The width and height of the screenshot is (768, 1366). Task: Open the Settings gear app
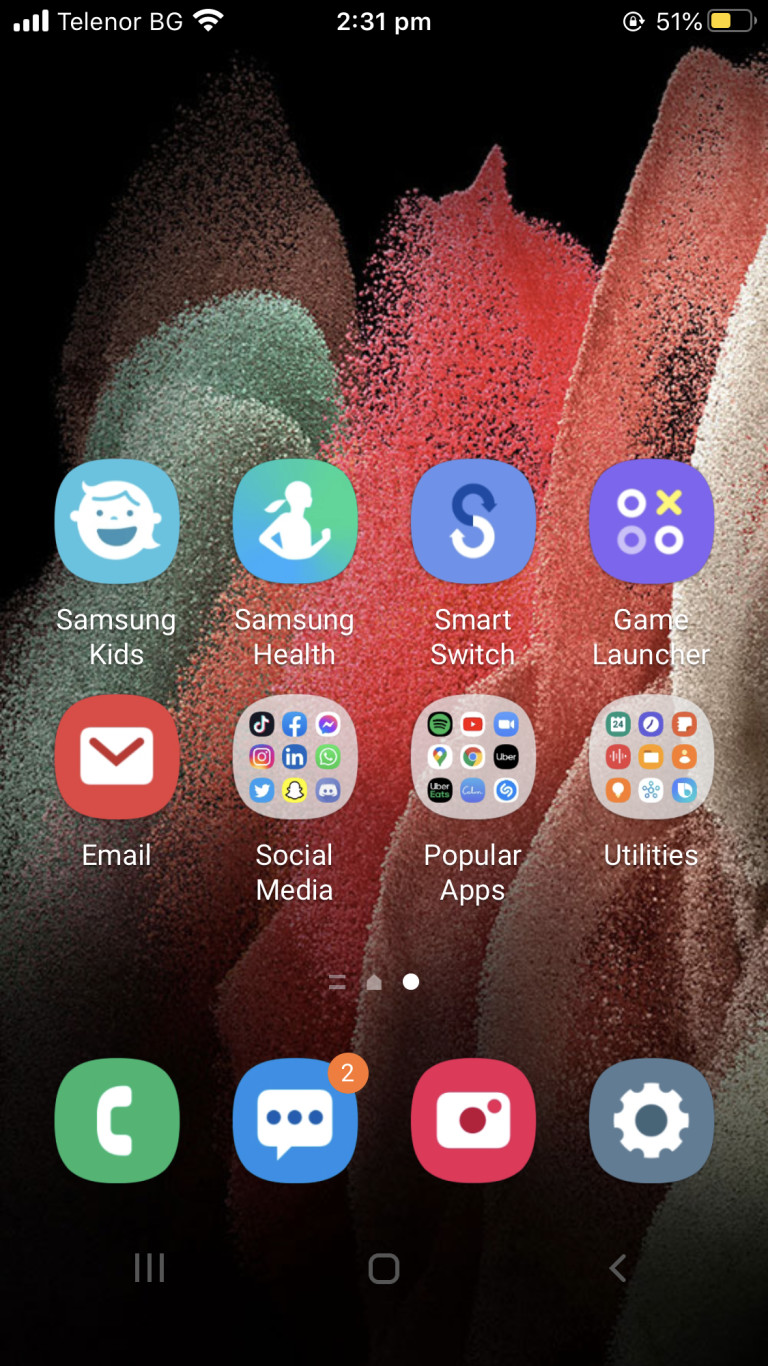[651, 1121]
